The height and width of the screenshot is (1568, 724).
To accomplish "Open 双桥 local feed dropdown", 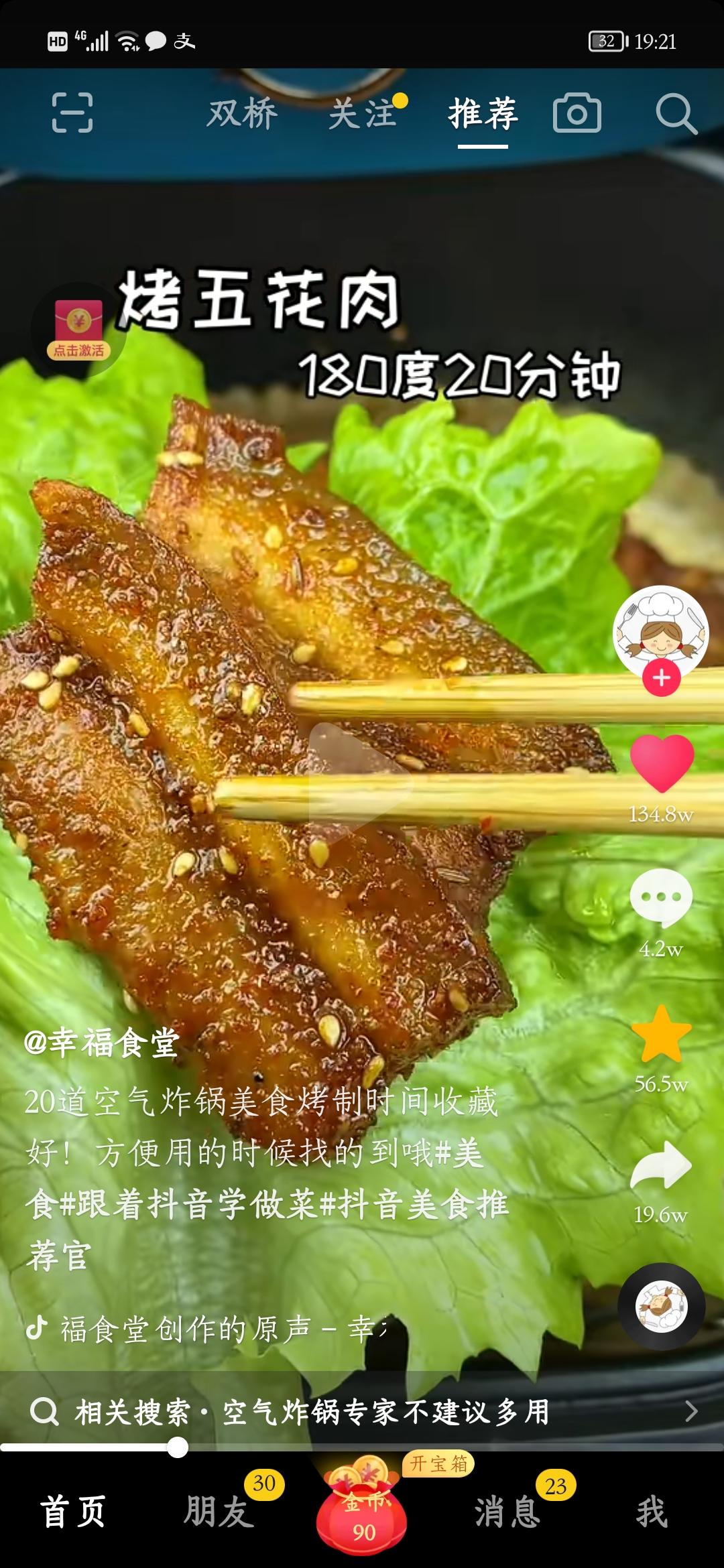I will click(x=241, y=115).
